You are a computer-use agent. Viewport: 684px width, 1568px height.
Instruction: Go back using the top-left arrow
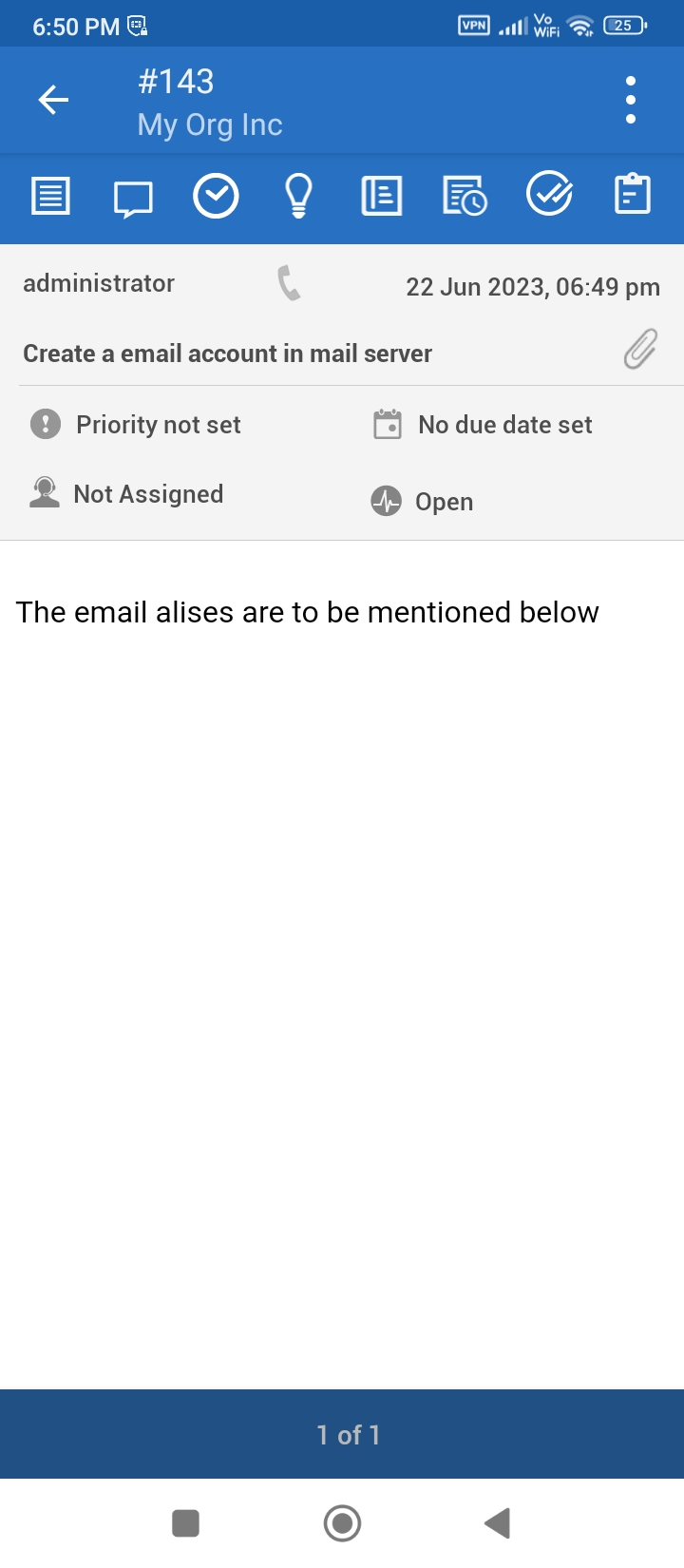click(x=54, y=100)
